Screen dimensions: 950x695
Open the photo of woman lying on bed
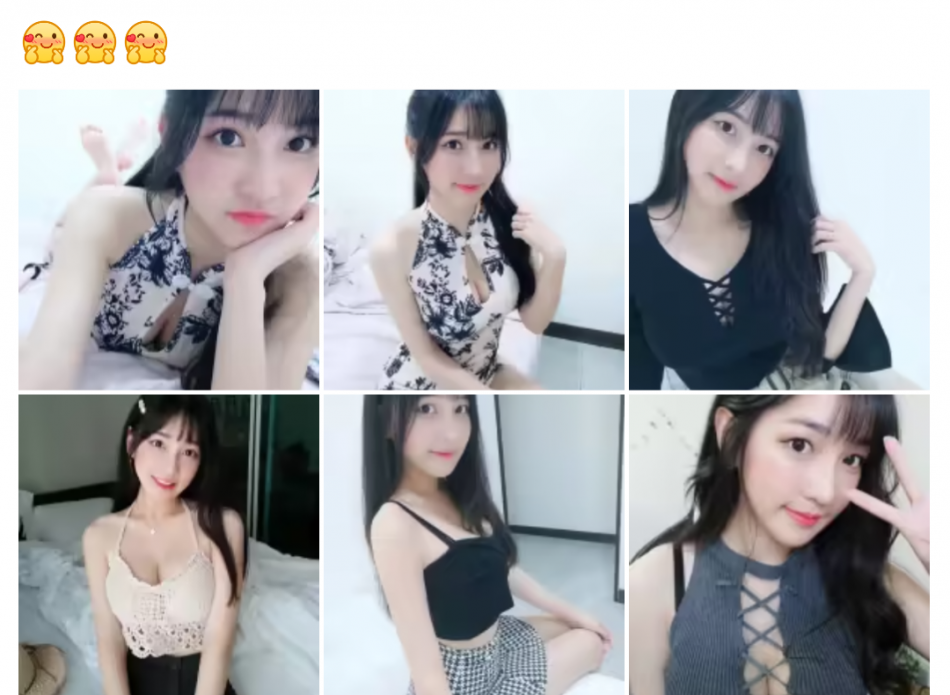tap(168, 239)
